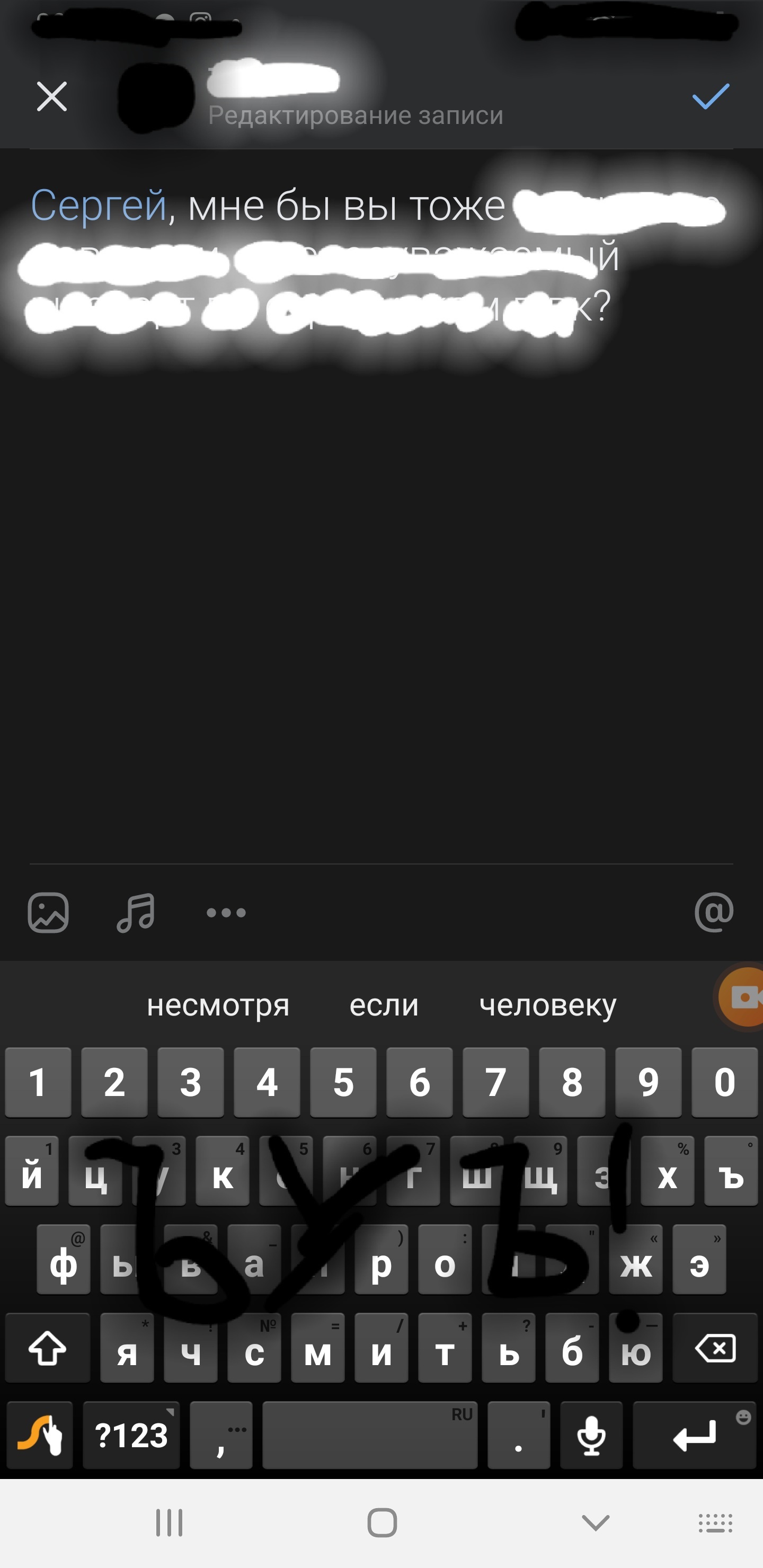Insert the suggestion "если"

coord(384,1005)
